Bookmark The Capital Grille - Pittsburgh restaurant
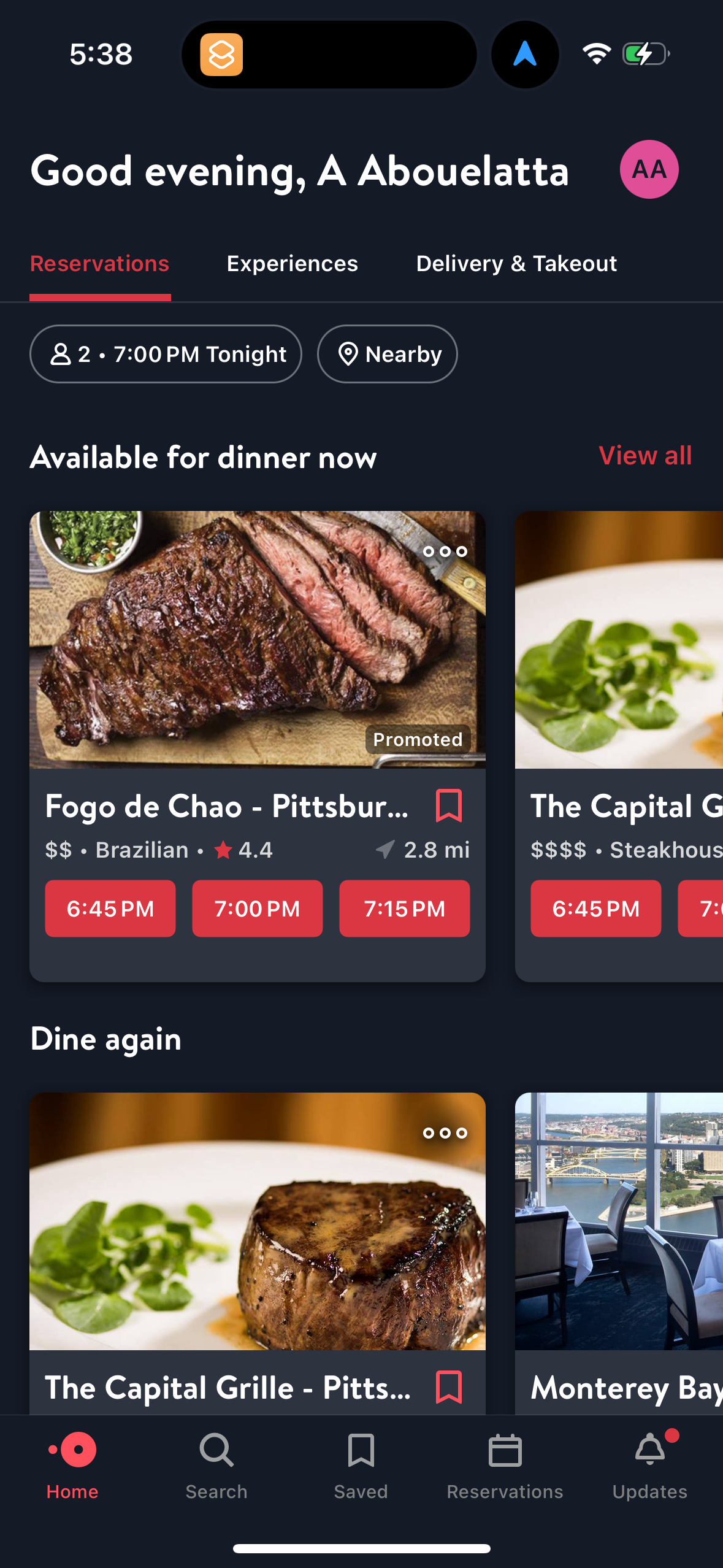This screenshot has width=723, height=1568. pos(448,1388)
